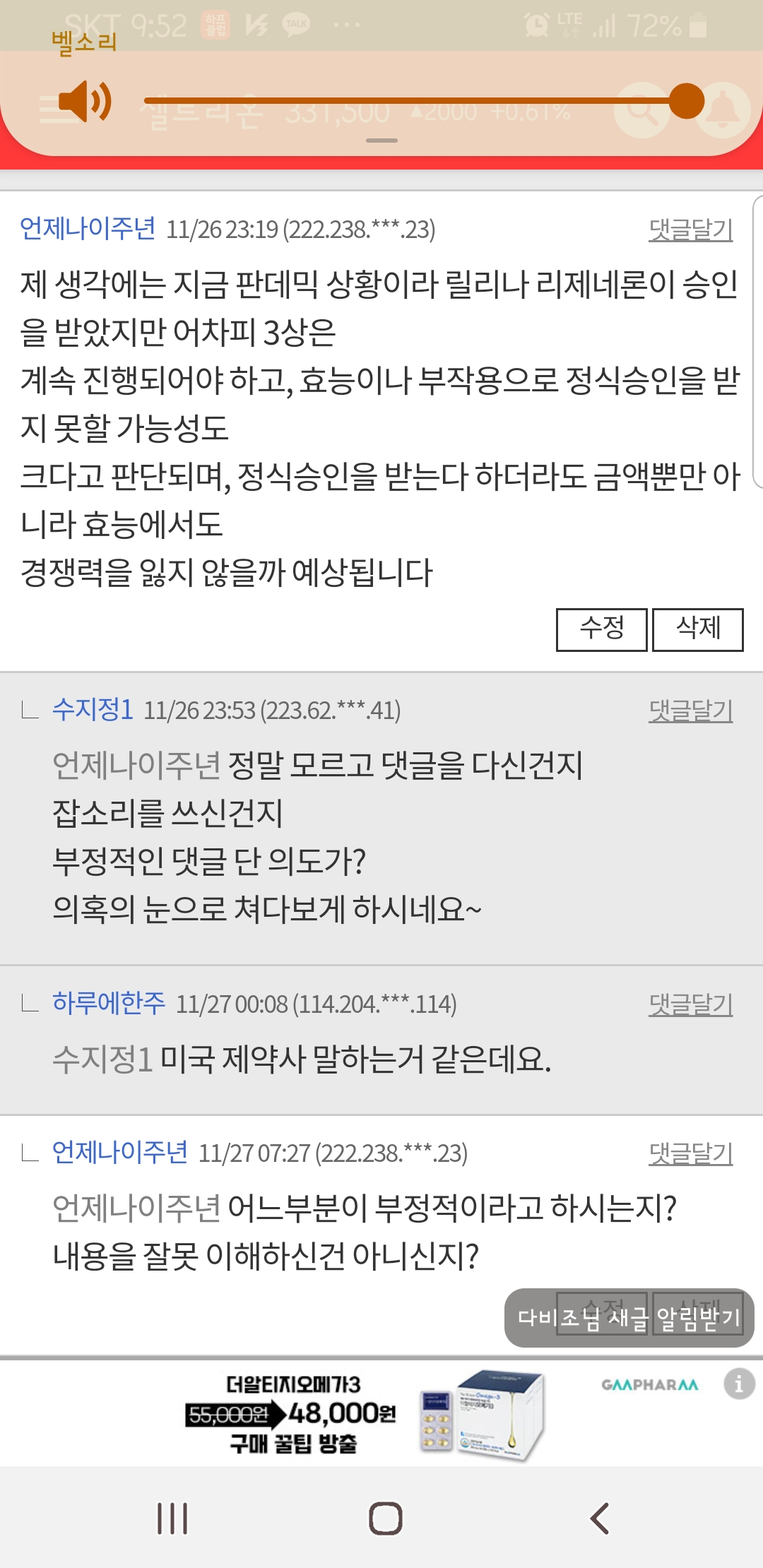Open 하루에한주's profile name

pos(109,1003)
